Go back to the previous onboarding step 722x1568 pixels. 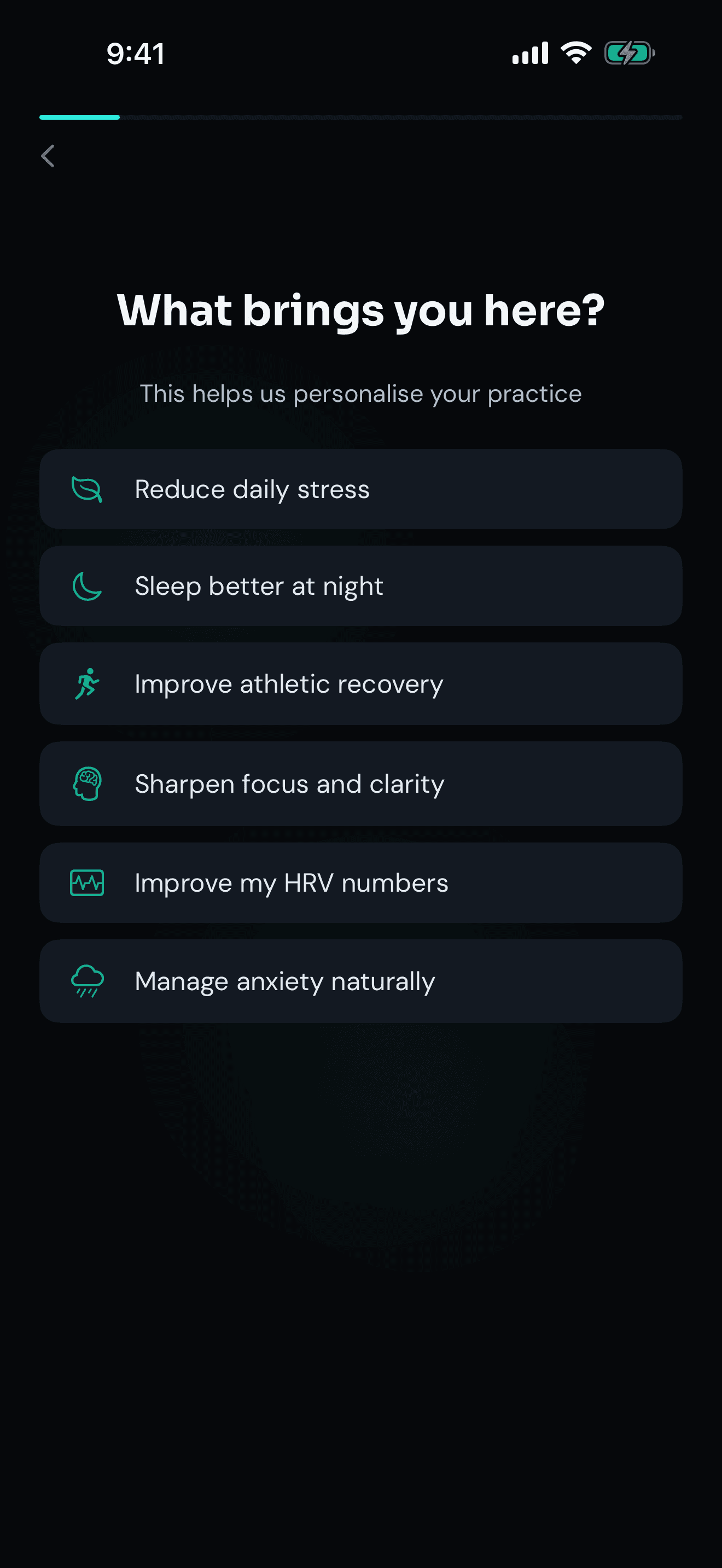point(48,156)
